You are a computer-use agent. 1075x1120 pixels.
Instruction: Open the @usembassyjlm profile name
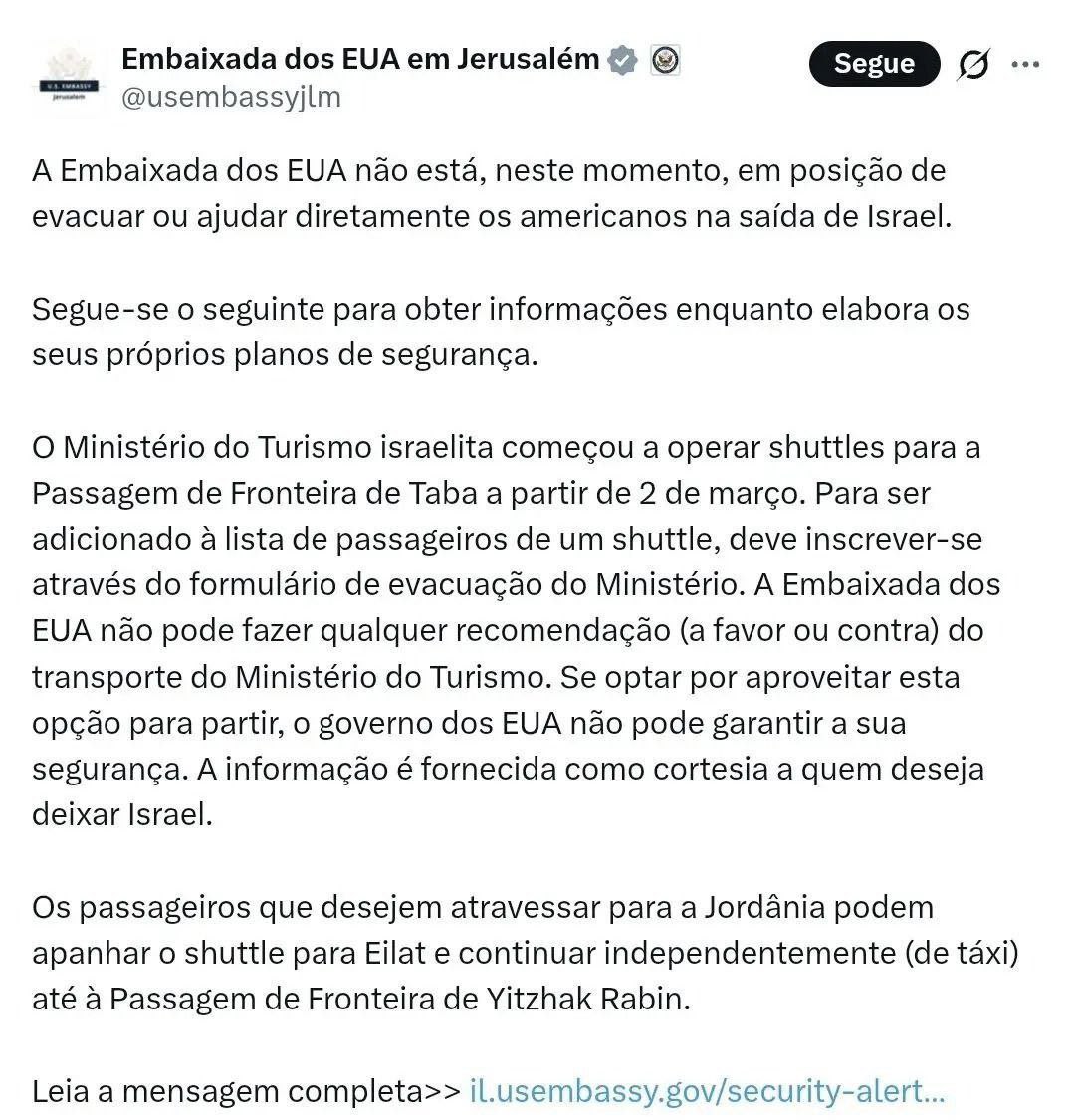358,60
